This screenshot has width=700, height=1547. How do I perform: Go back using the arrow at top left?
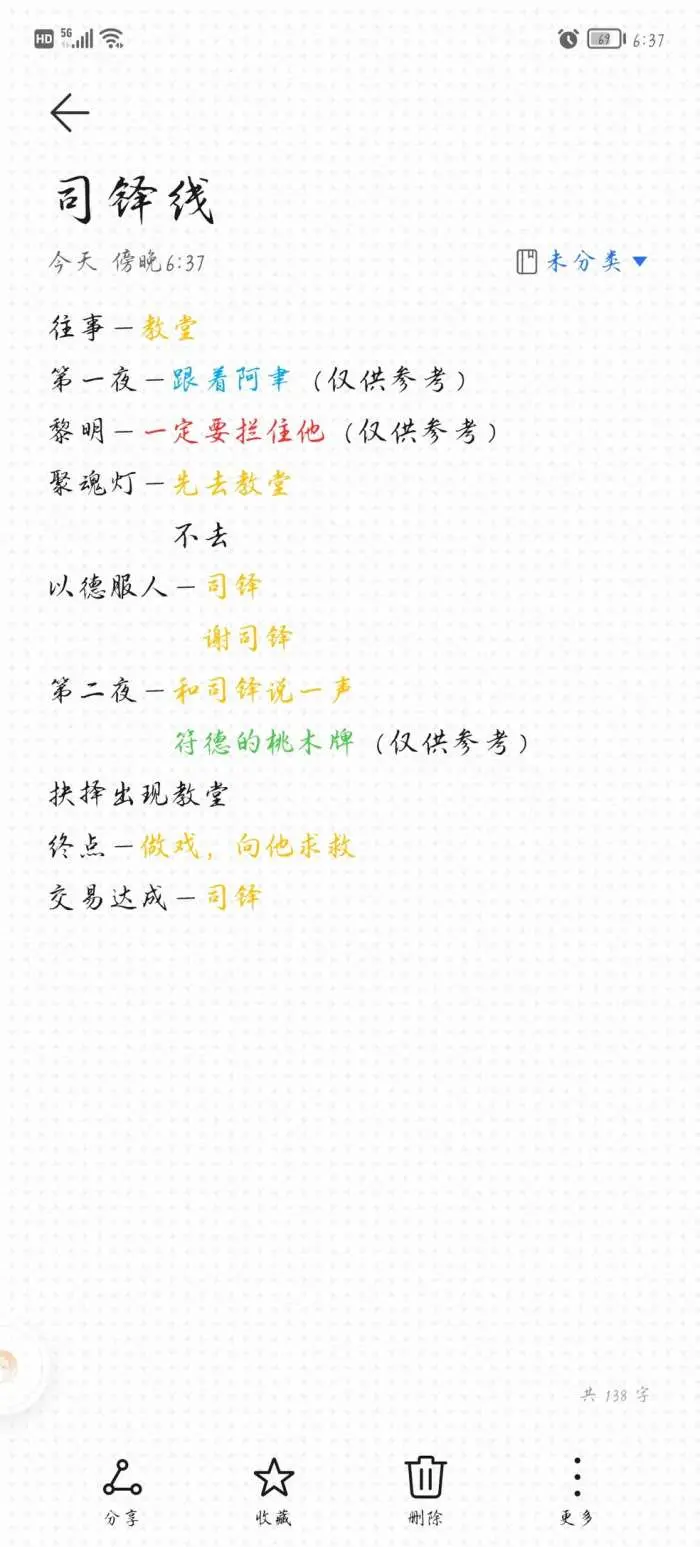pos(69,113)
